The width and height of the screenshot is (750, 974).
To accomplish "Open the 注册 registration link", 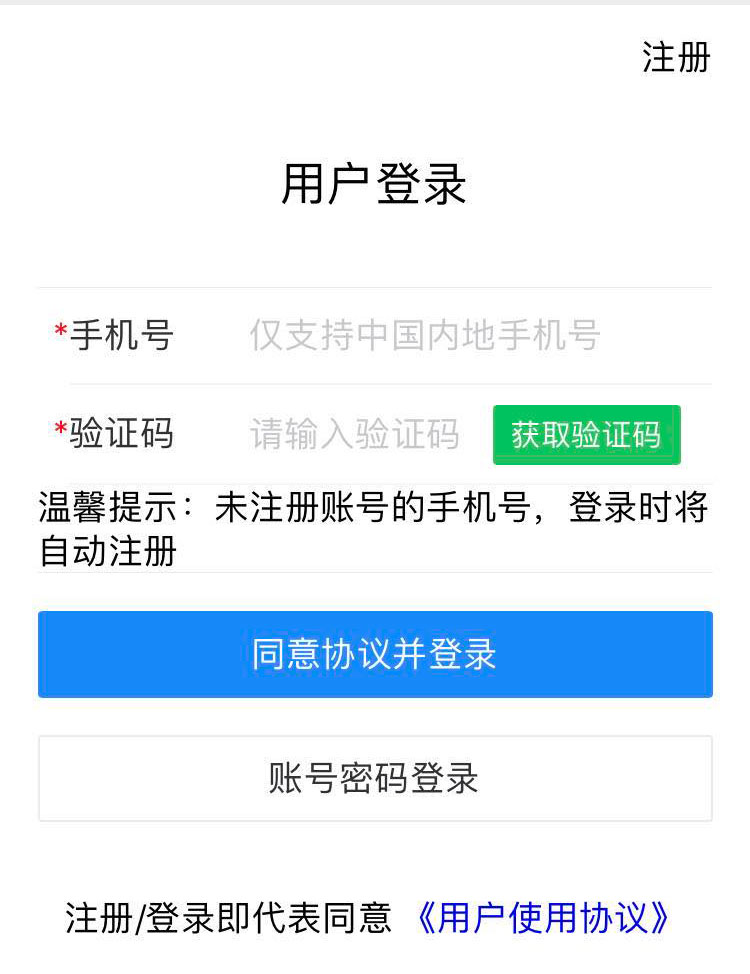I will click(x=676, y=57).
